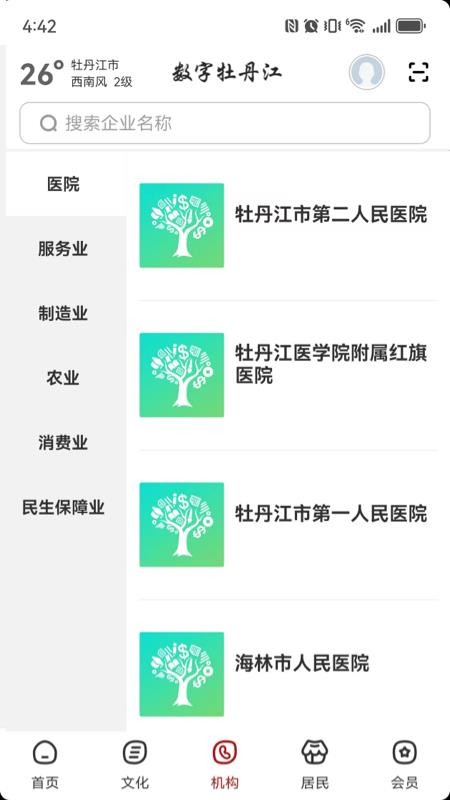Image resolution: width=450 pixels, height=800 pixels.
Task: View 牡丹江市第一人民医院
Action: click(288, 524)
